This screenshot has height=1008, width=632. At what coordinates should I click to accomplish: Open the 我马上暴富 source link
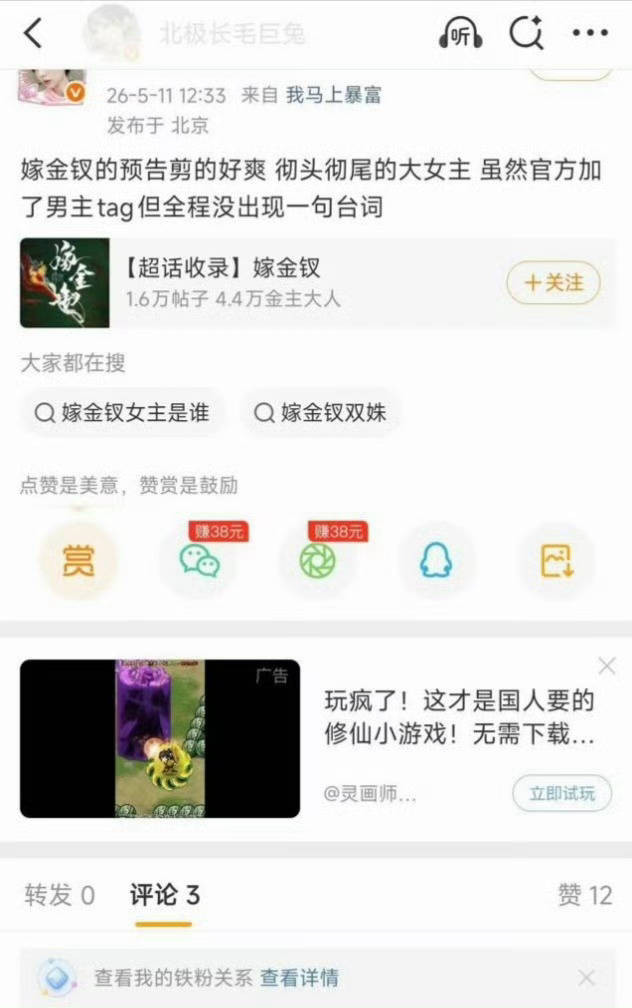334,95
